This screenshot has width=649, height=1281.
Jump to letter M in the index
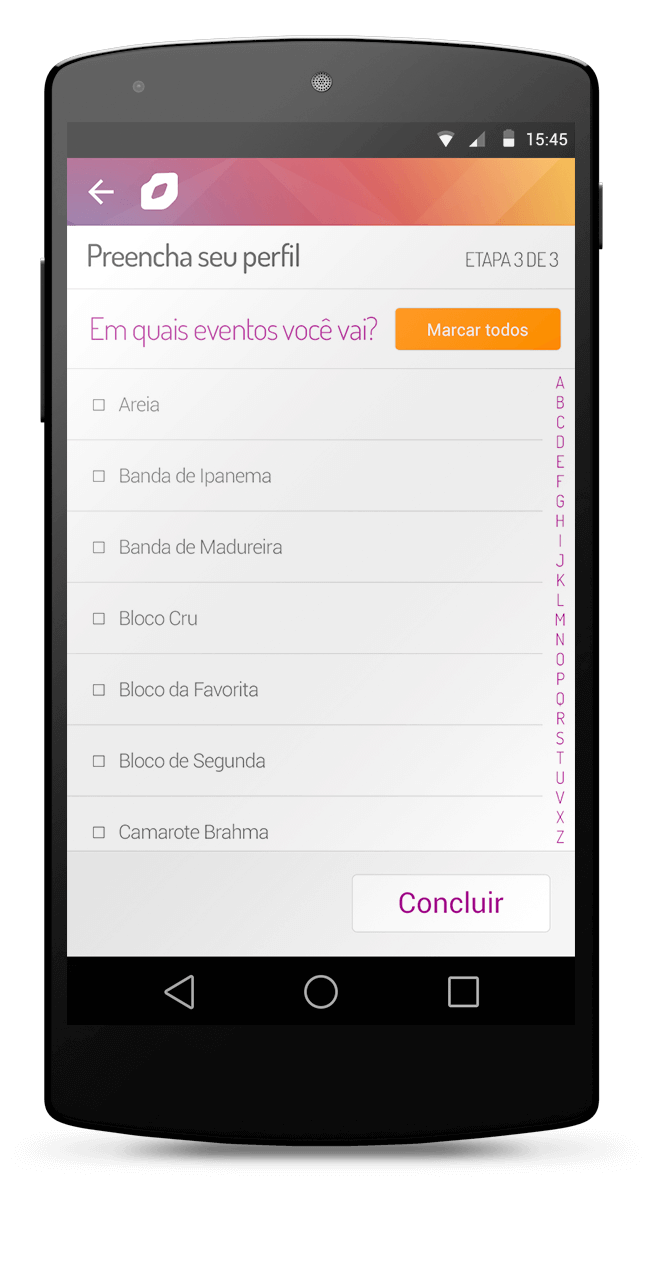(x=560, y=620)
